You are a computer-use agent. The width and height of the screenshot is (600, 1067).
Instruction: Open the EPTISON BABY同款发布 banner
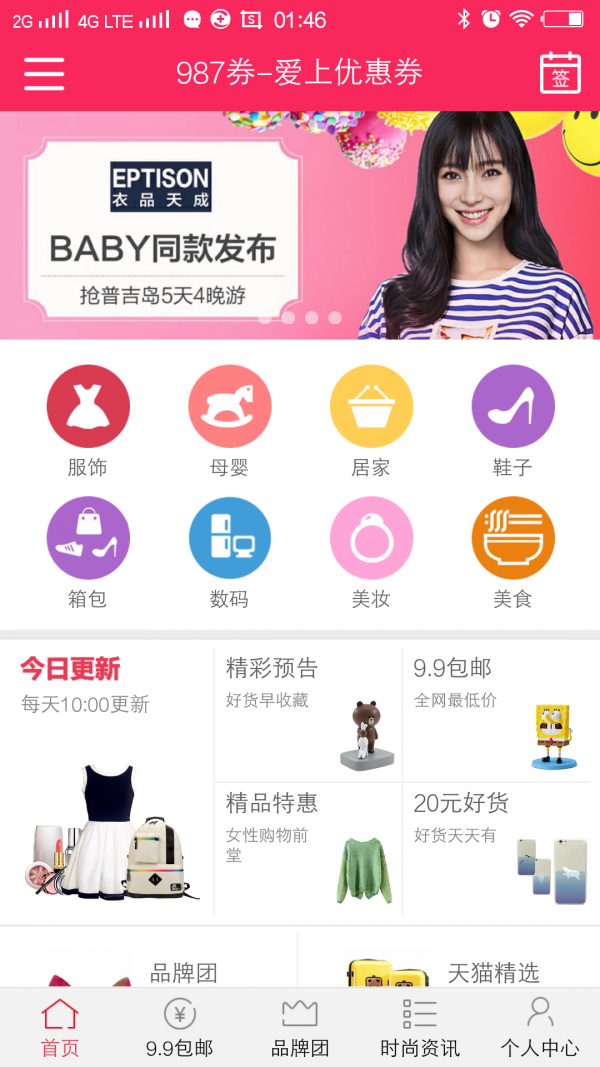pyautogui.click(x=300, y=225)
